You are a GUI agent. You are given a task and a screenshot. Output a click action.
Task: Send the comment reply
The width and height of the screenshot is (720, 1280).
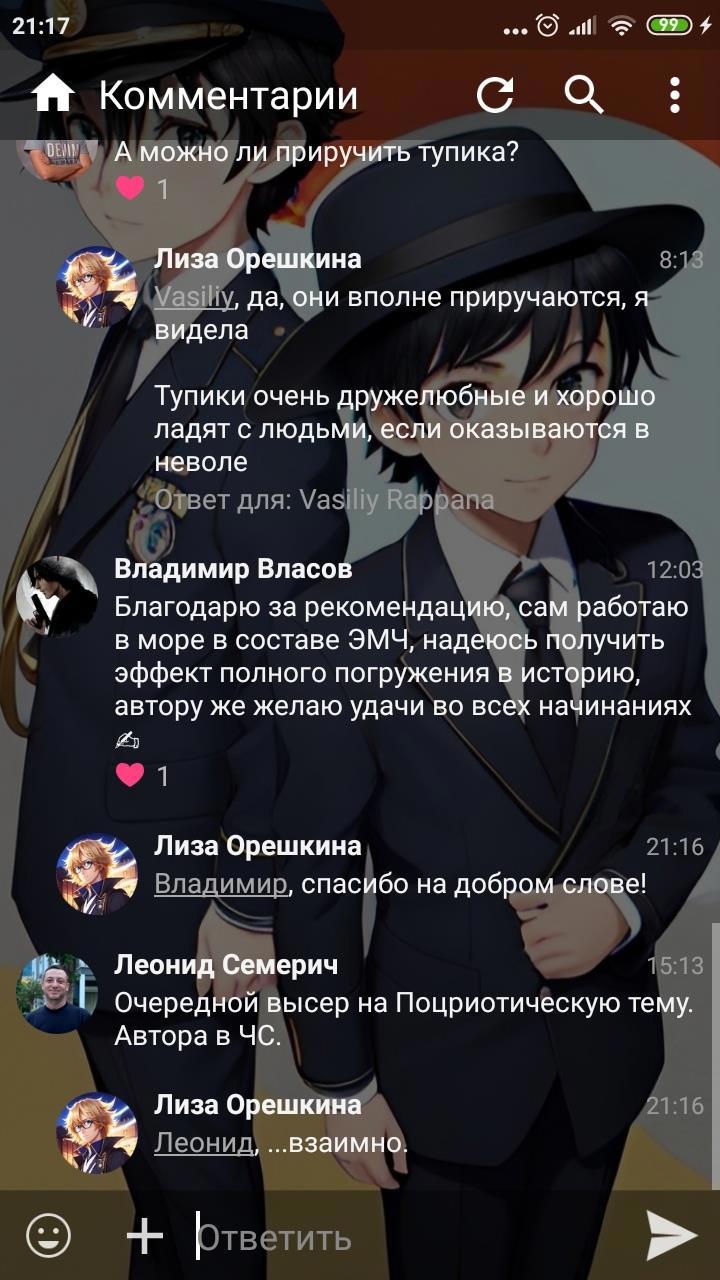[671, 1236]
